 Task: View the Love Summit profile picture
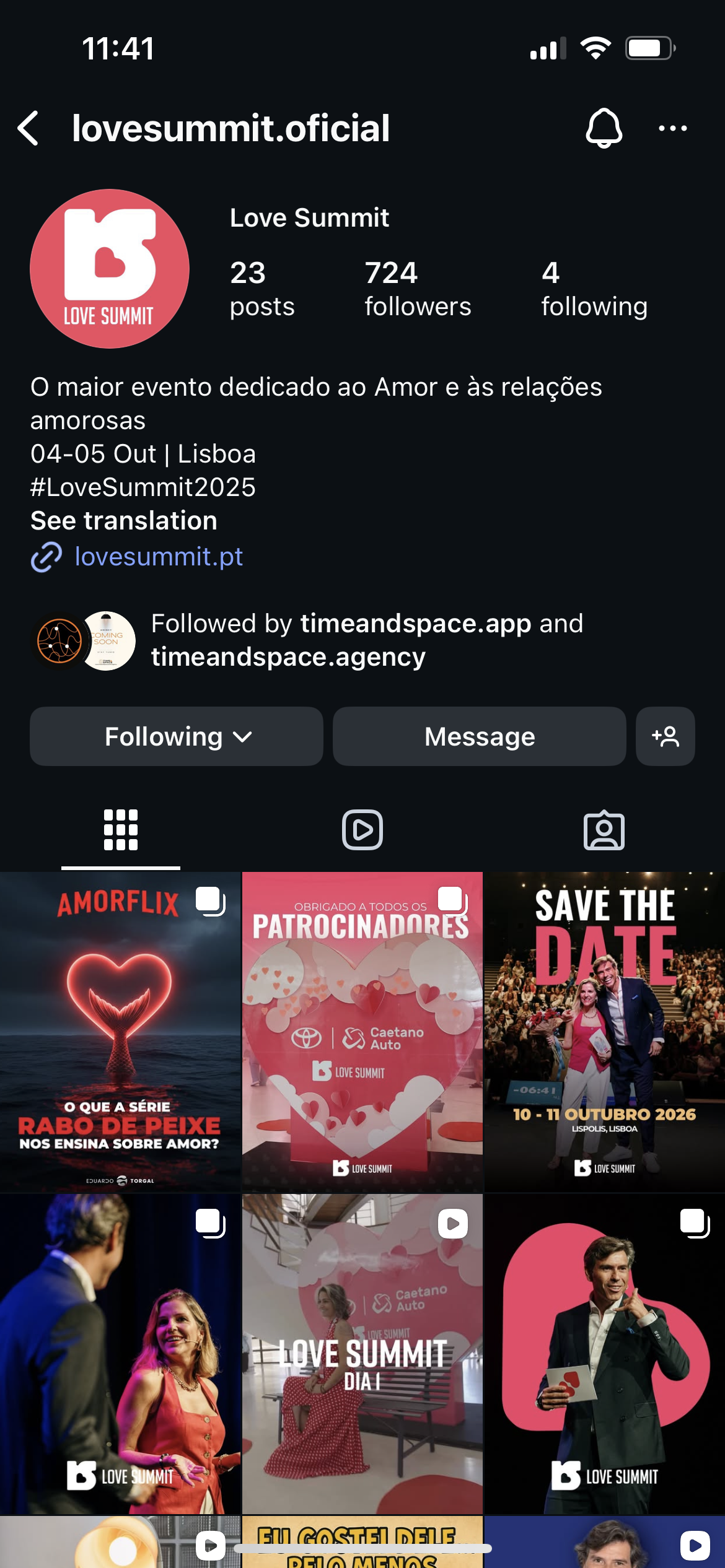[110, 269]
